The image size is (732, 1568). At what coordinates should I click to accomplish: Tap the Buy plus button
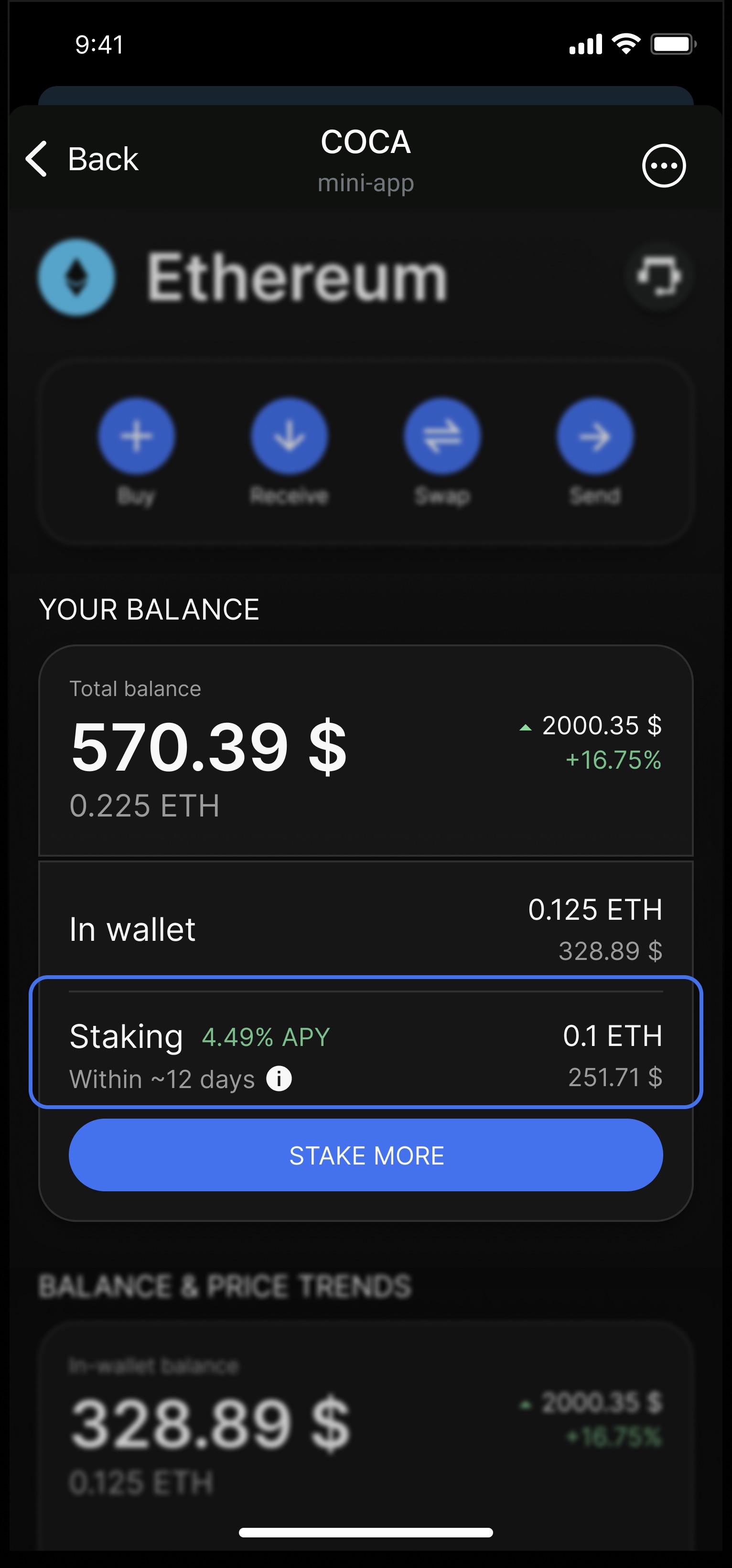[137, 436]
